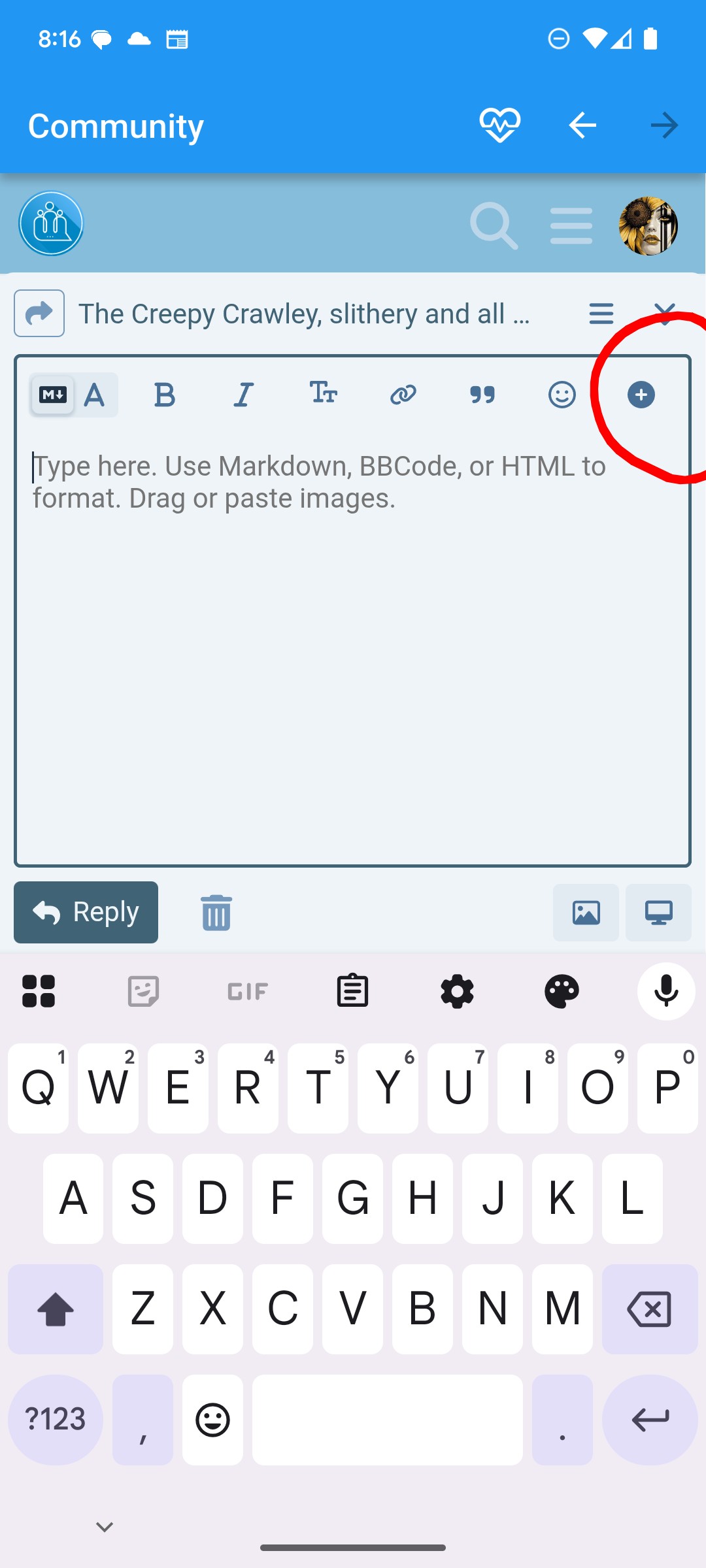Open your profile avatar menu
Viewport: 706px width, 1568px height.
pos(648,226)
